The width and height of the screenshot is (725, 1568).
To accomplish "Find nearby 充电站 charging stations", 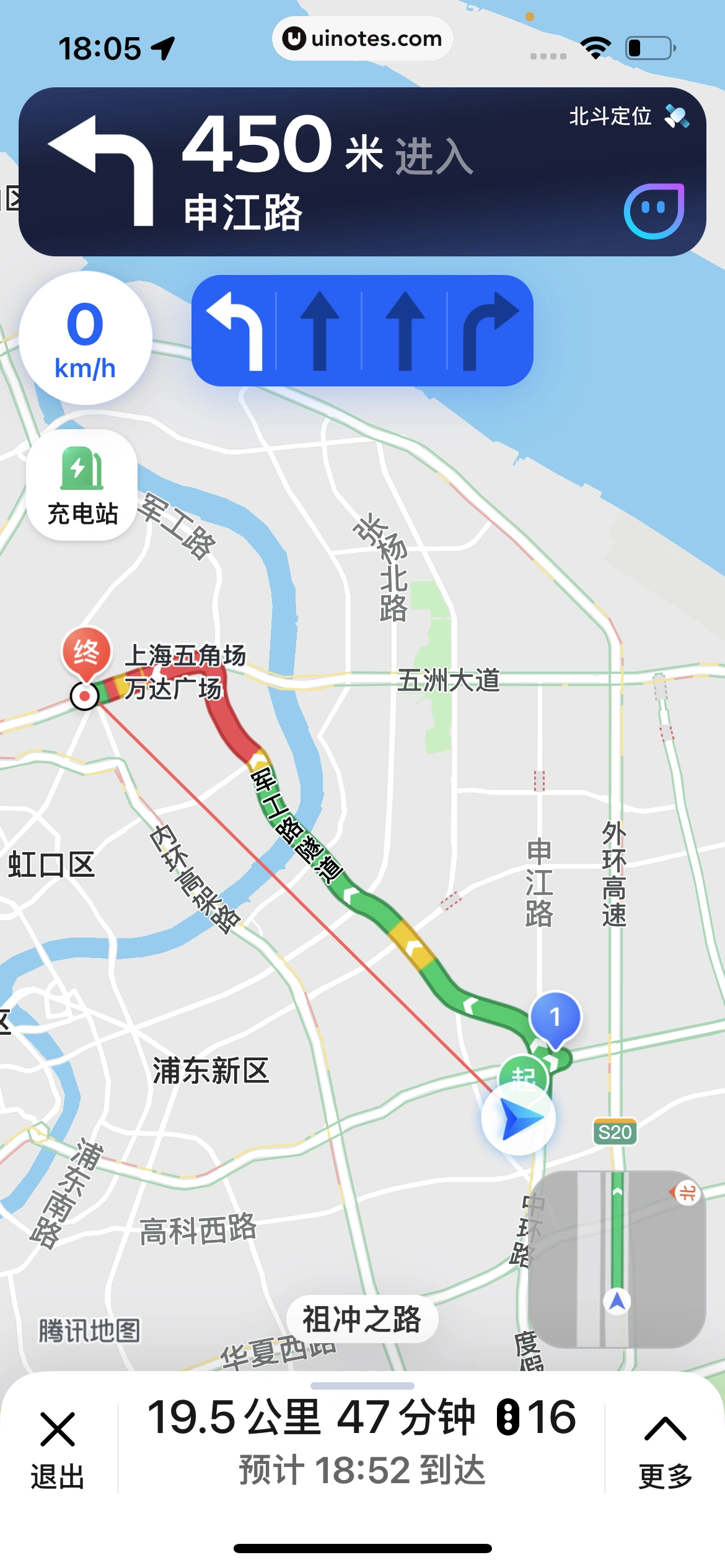I will pos(82,486).
